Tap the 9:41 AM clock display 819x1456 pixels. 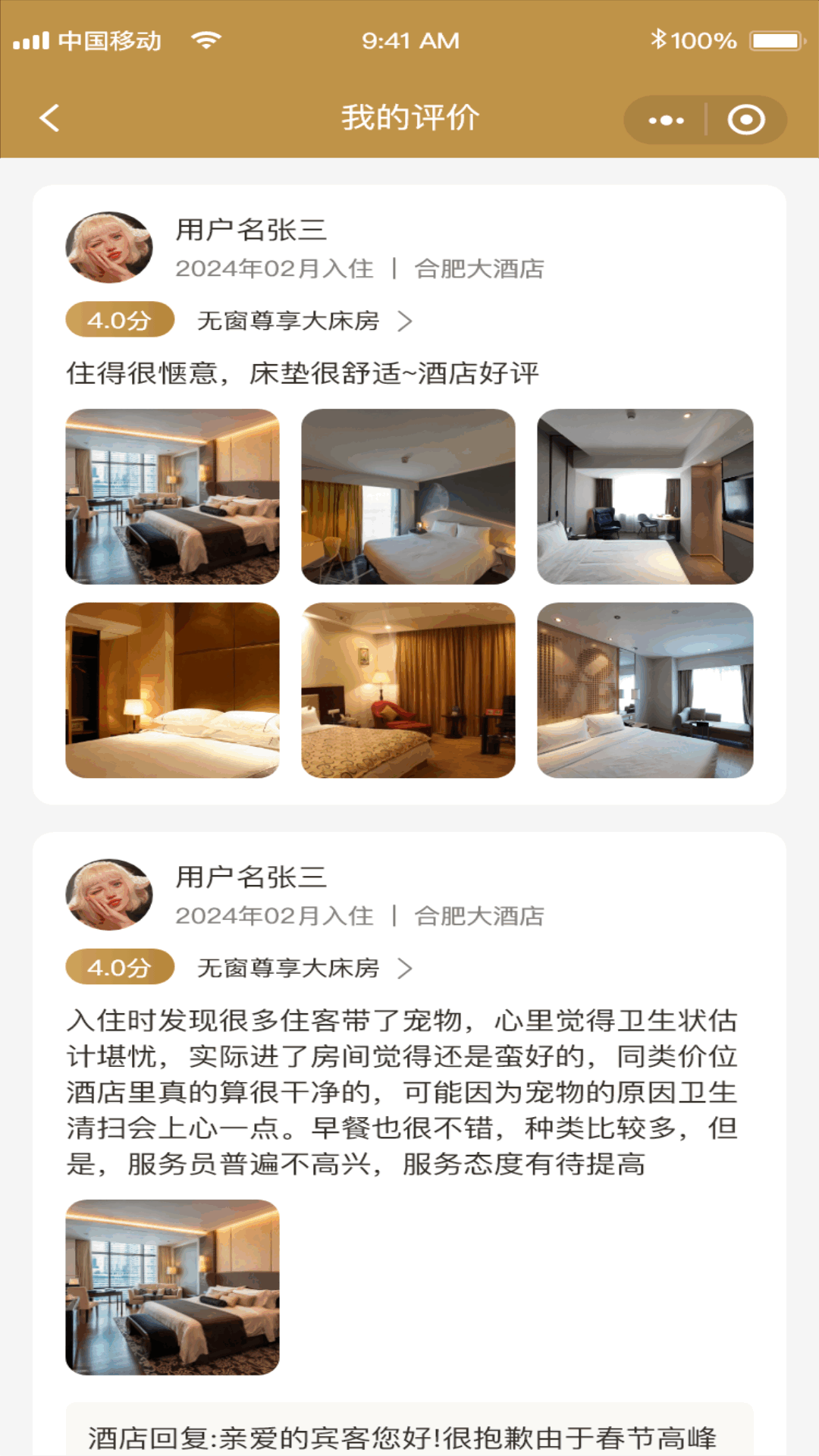pos(409,39)
